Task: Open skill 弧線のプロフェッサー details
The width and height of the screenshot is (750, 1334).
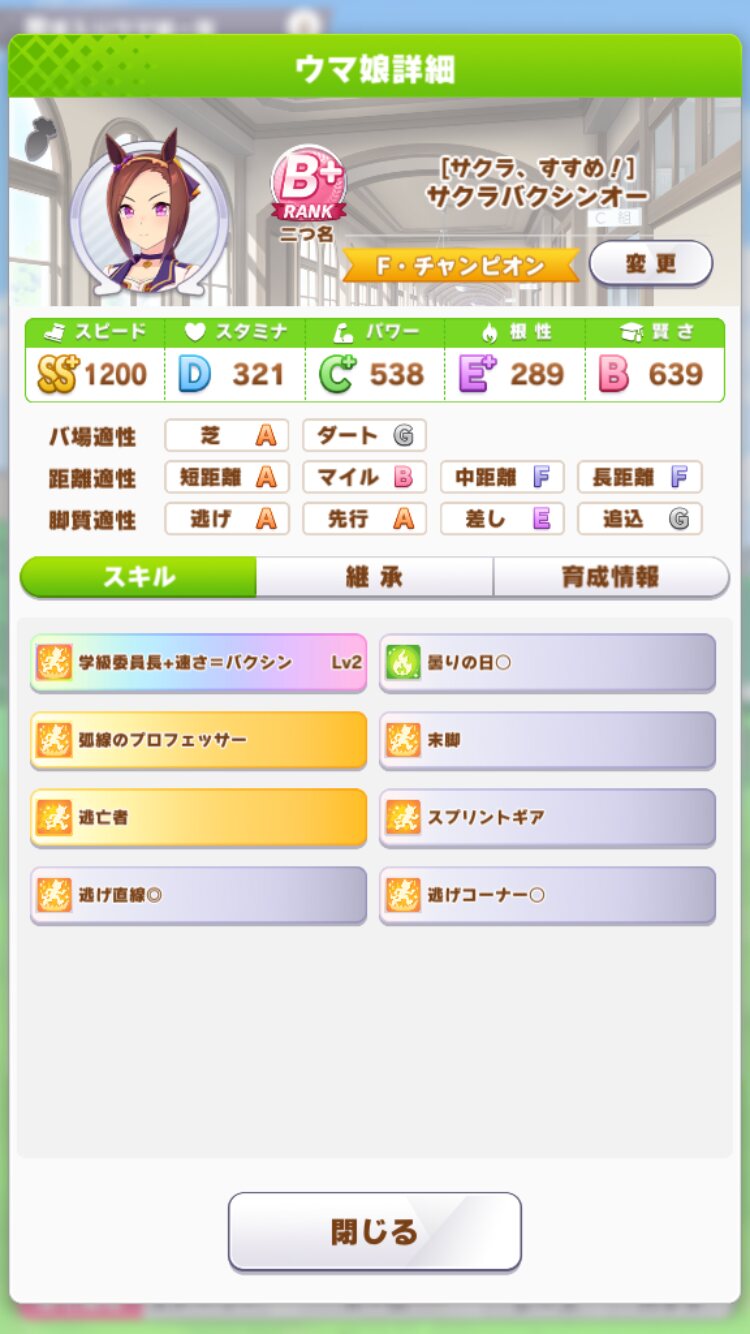Action: coord(198,740)
